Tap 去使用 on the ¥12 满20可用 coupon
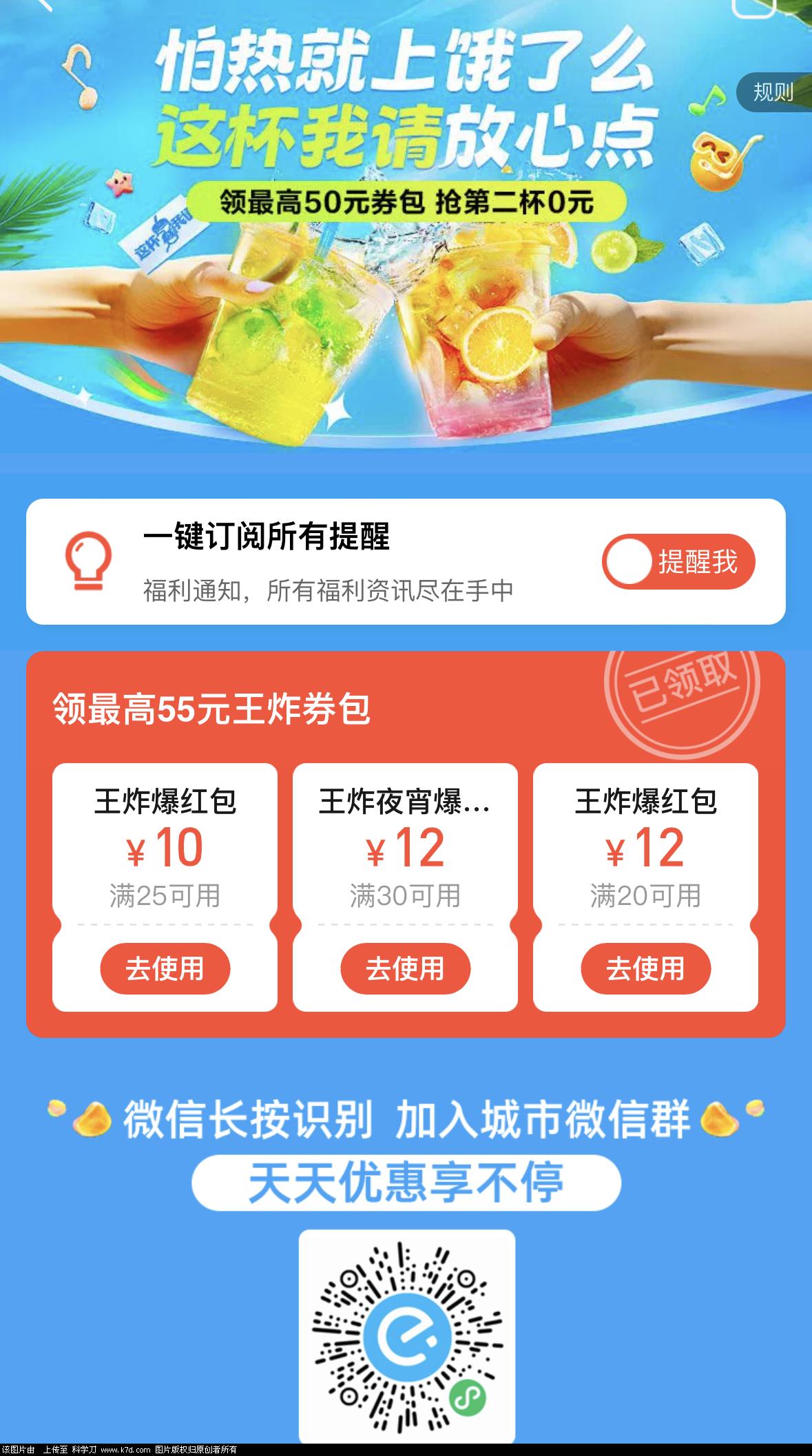812x1456 pixels. click(x=645, y=968)
